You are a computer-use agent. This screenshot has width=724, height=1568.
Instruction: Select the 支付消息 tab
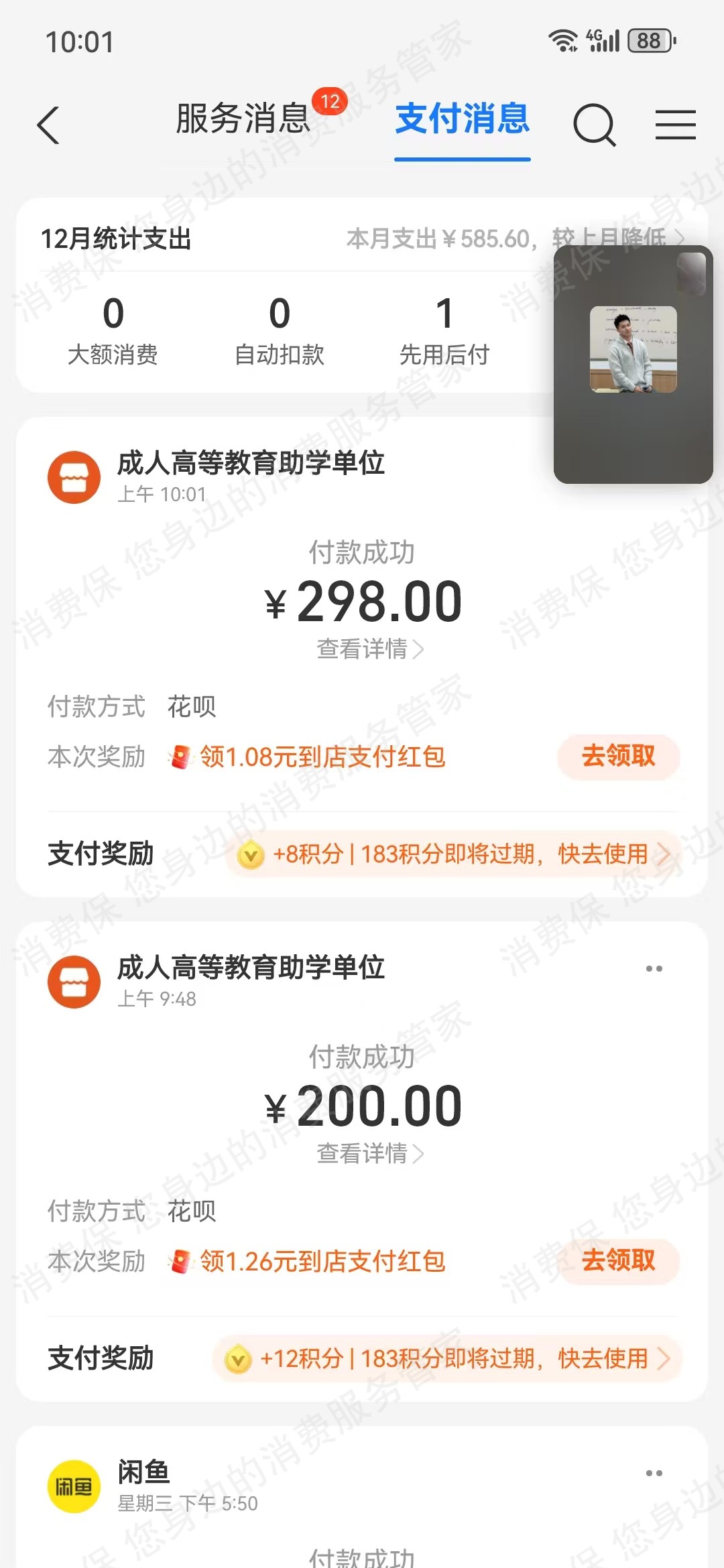pos(463,121)
